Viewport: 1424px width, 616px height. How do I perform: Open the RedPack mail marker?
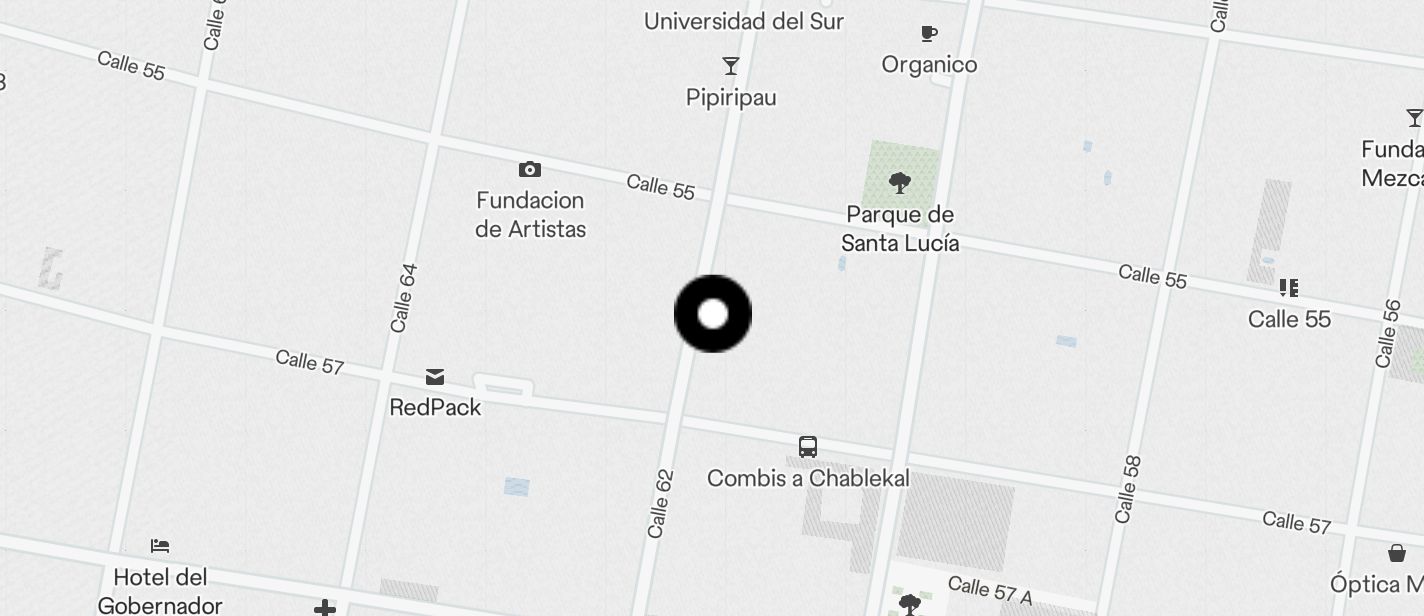click(x=435, y=377)
